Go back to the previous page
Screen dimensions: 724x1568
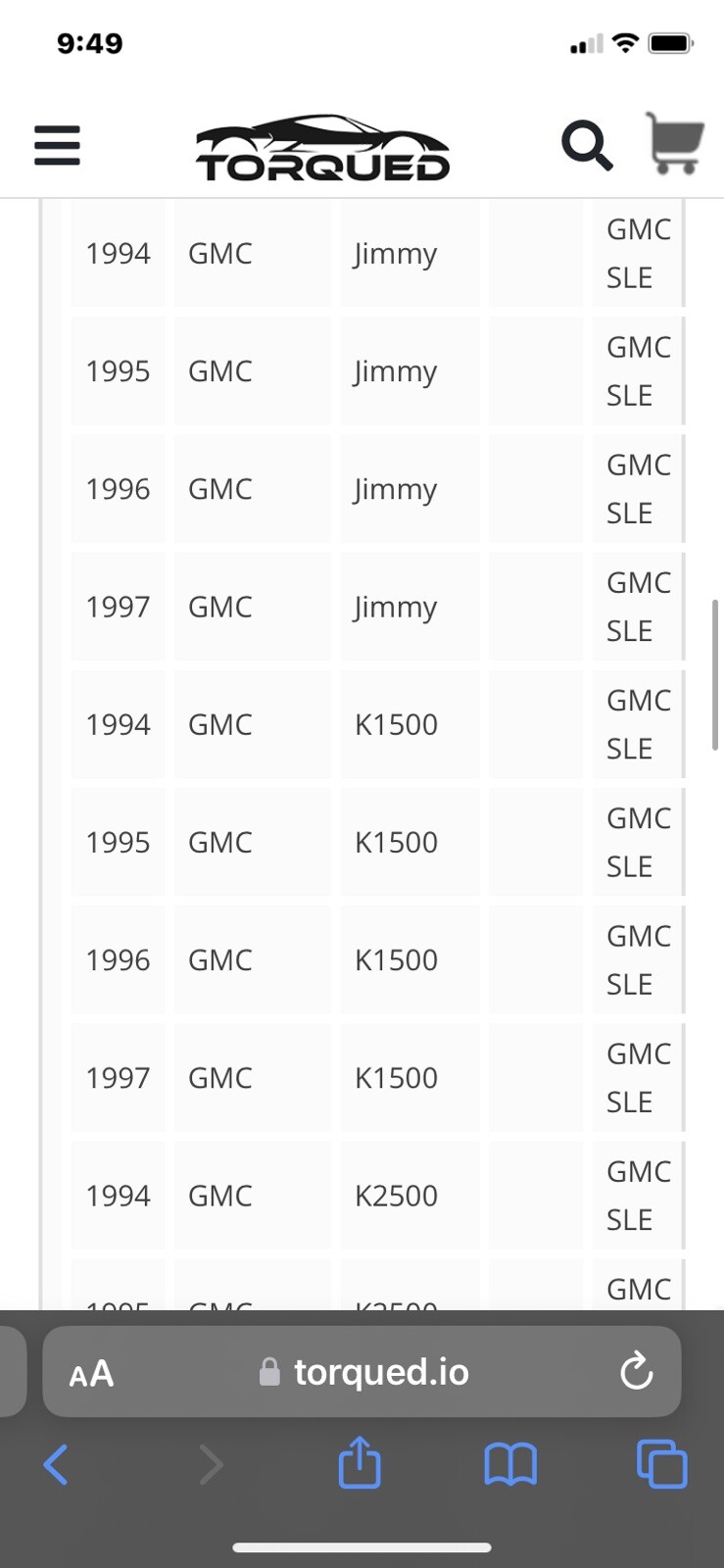(x=56, y=1465)
